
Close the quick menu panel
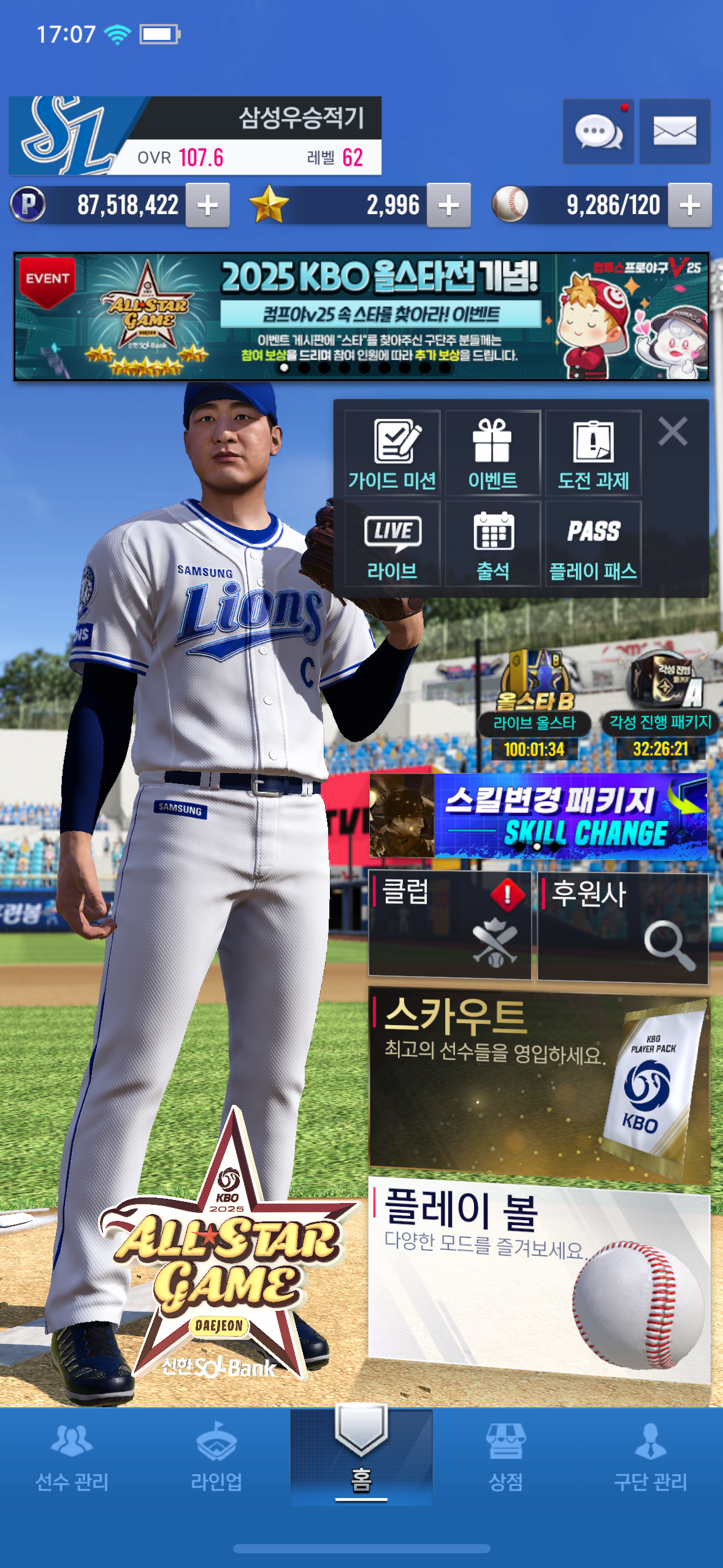coord(673,431)
